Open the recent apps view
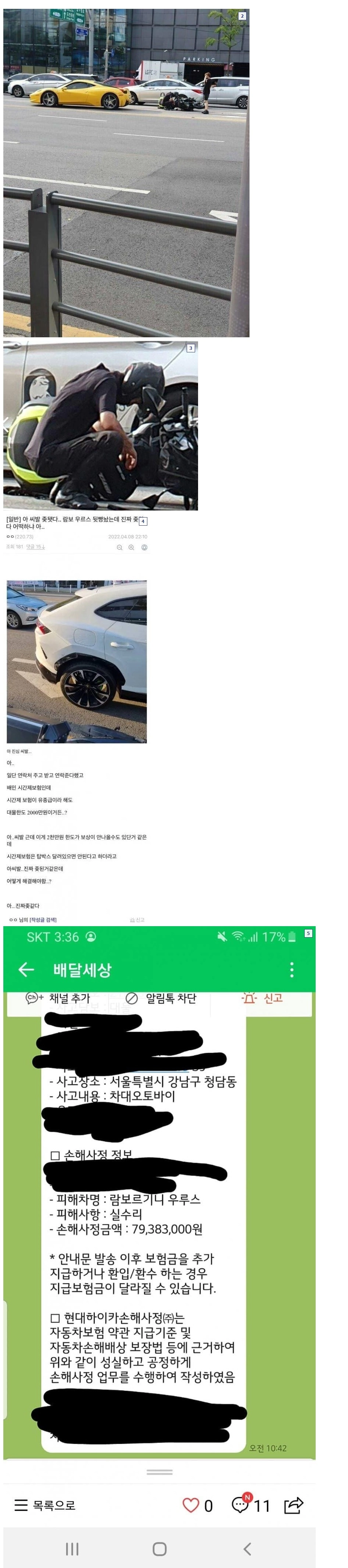This screenshot has width=348, height=1568. click(72, 1548)
